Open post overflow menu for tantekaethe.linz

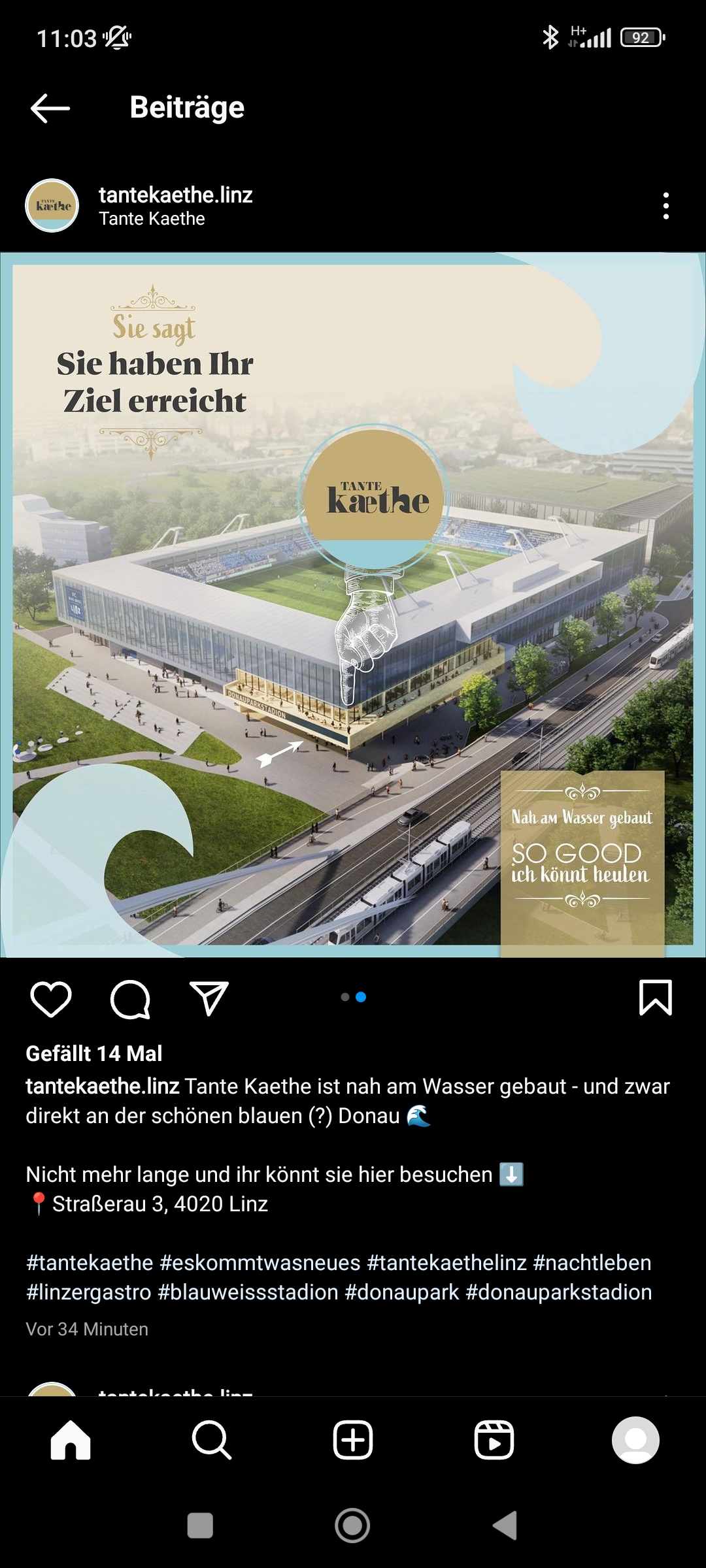click(665, 206)
